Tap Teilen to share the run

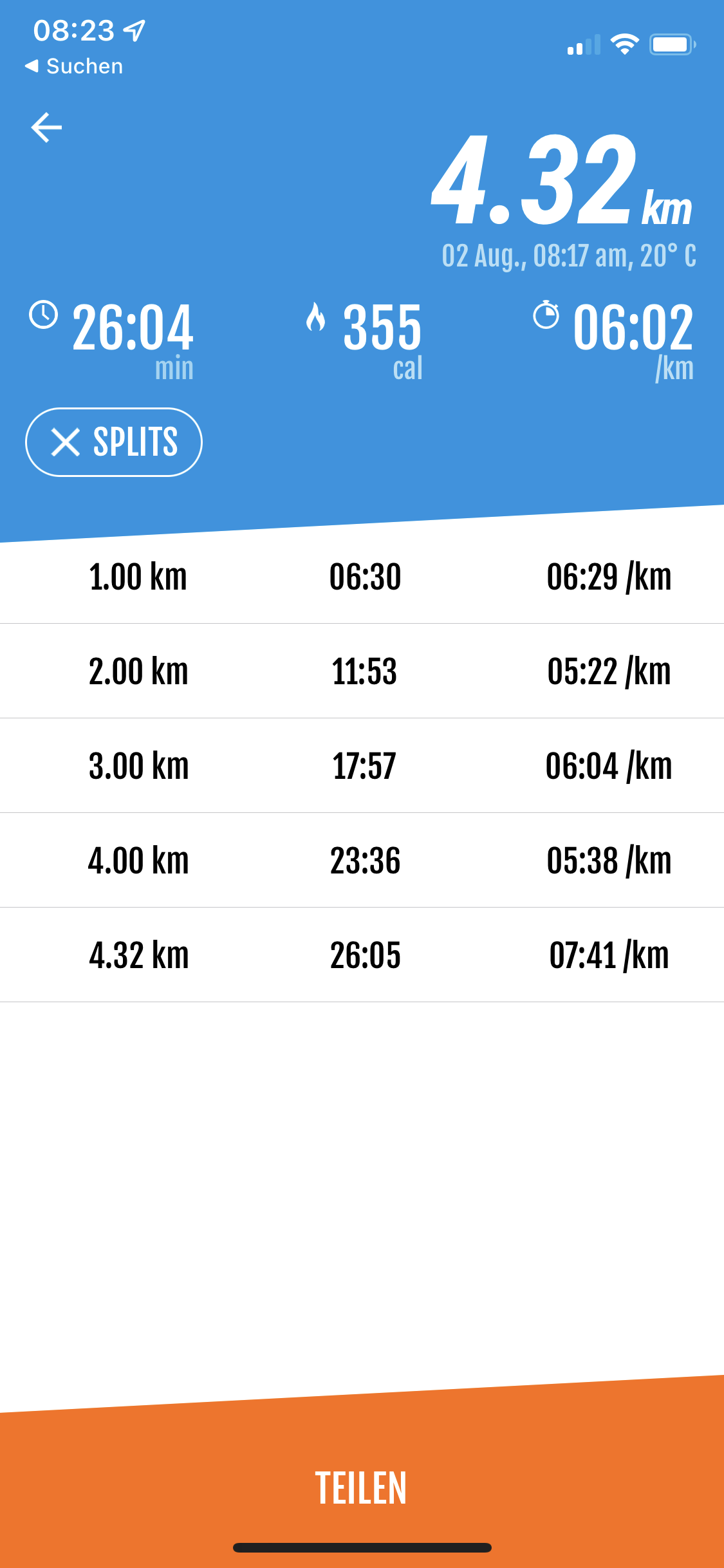point(361,1488)
